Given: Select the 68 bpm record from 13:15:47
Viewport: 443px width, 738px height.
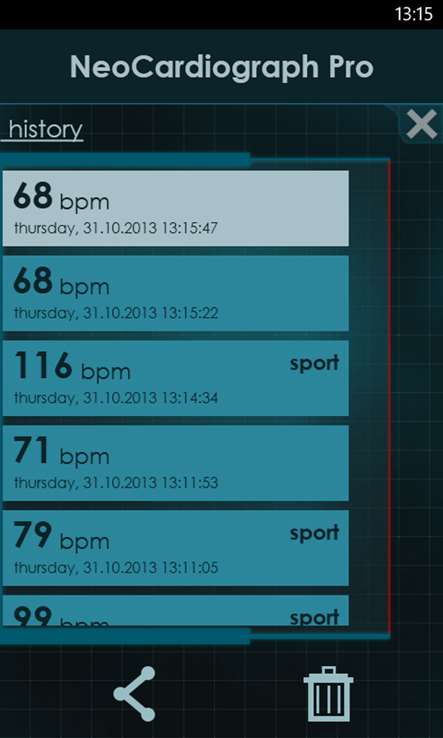Looking at the screenshot, I should click(176, 209).
